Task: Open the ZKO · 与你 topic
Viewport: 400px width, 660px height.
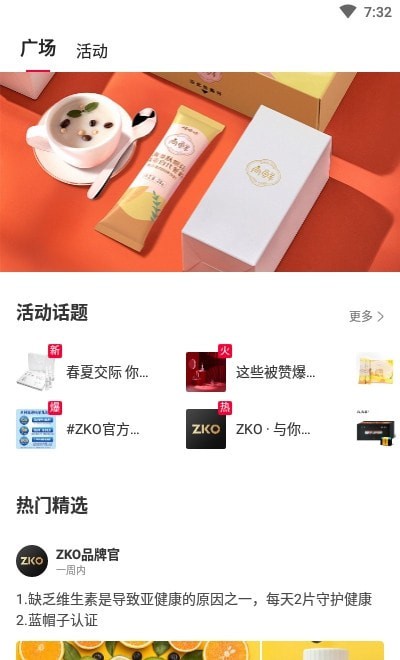Action: [248, 429]
